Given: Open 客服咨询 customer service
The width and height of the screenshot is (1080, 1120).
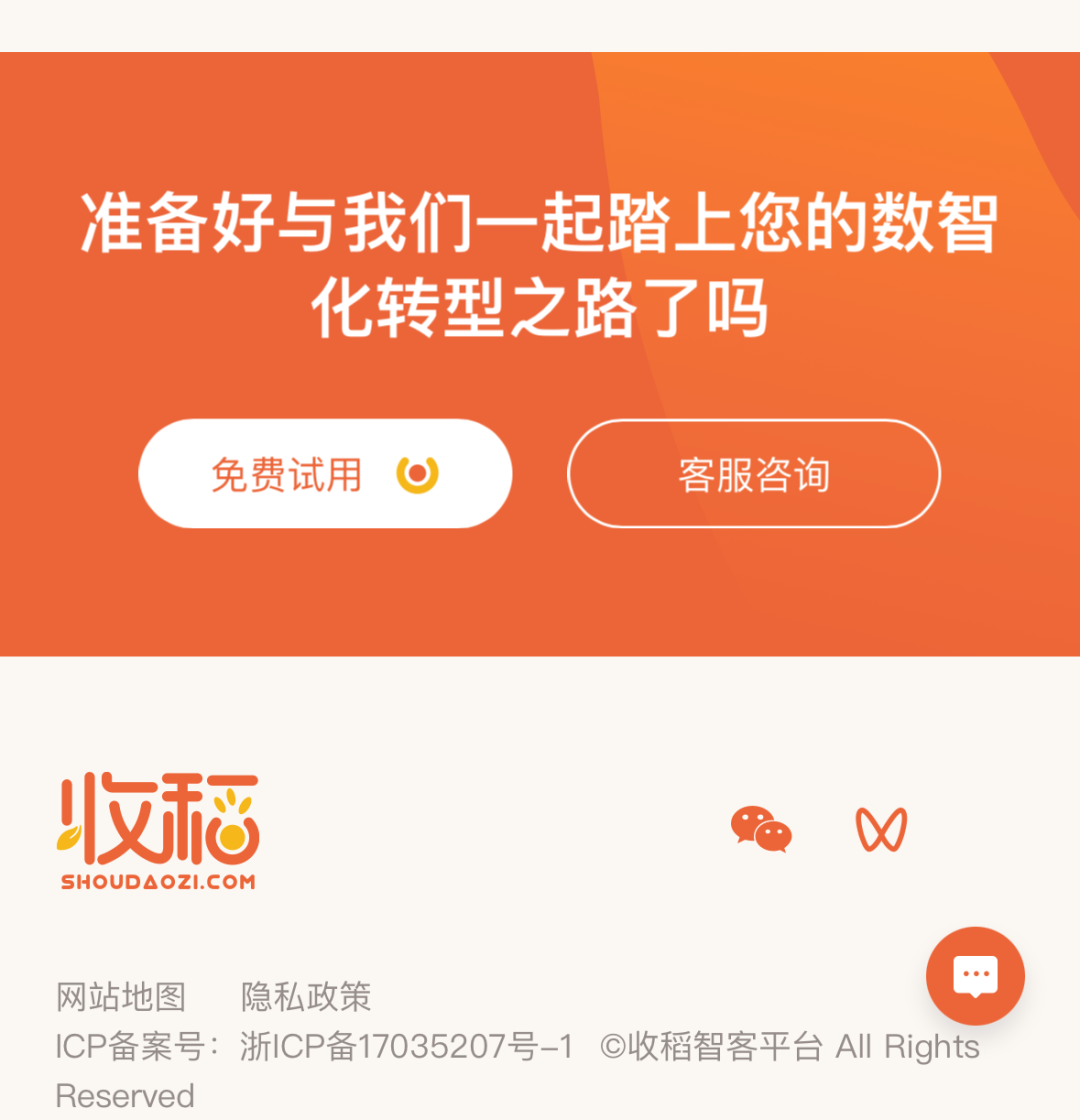Looking at the screenshot, I should 753,473.
